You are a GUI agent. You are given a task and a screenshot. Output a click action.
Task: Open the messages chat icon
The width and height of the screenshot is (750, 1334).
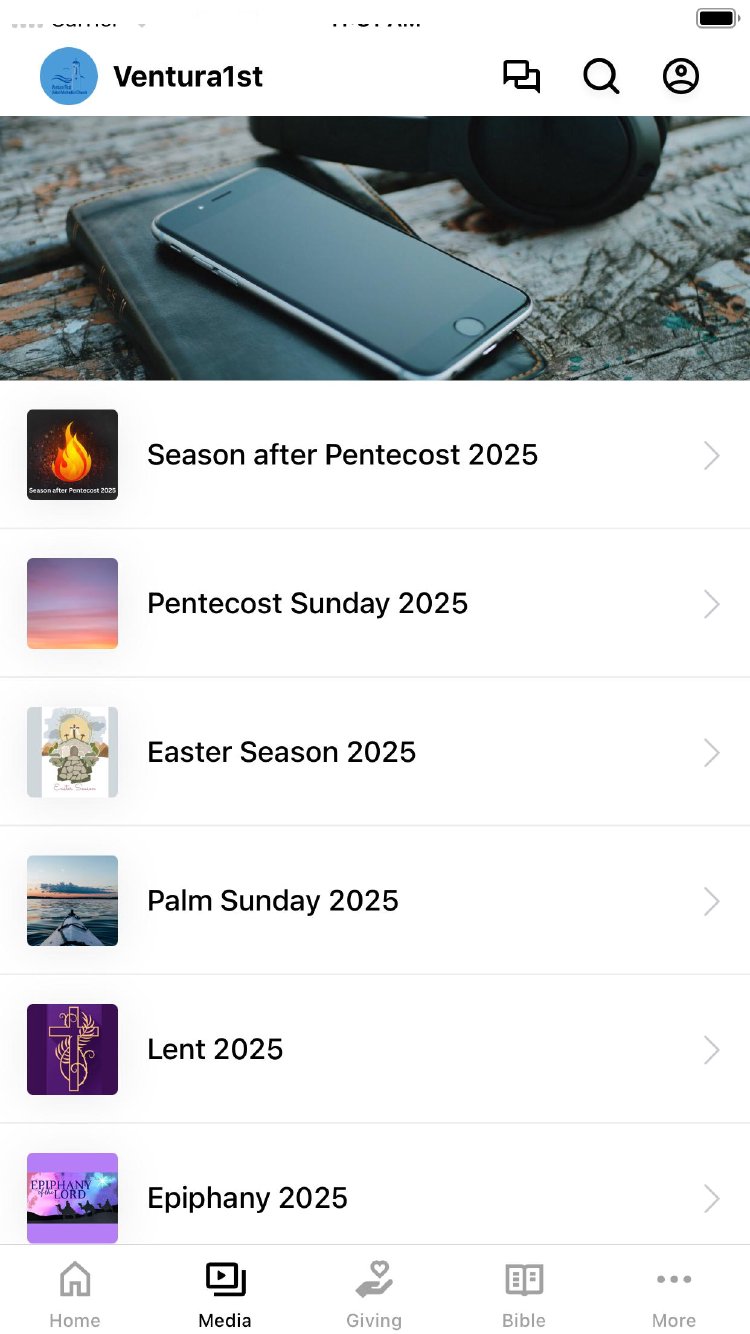coord(521,76)
